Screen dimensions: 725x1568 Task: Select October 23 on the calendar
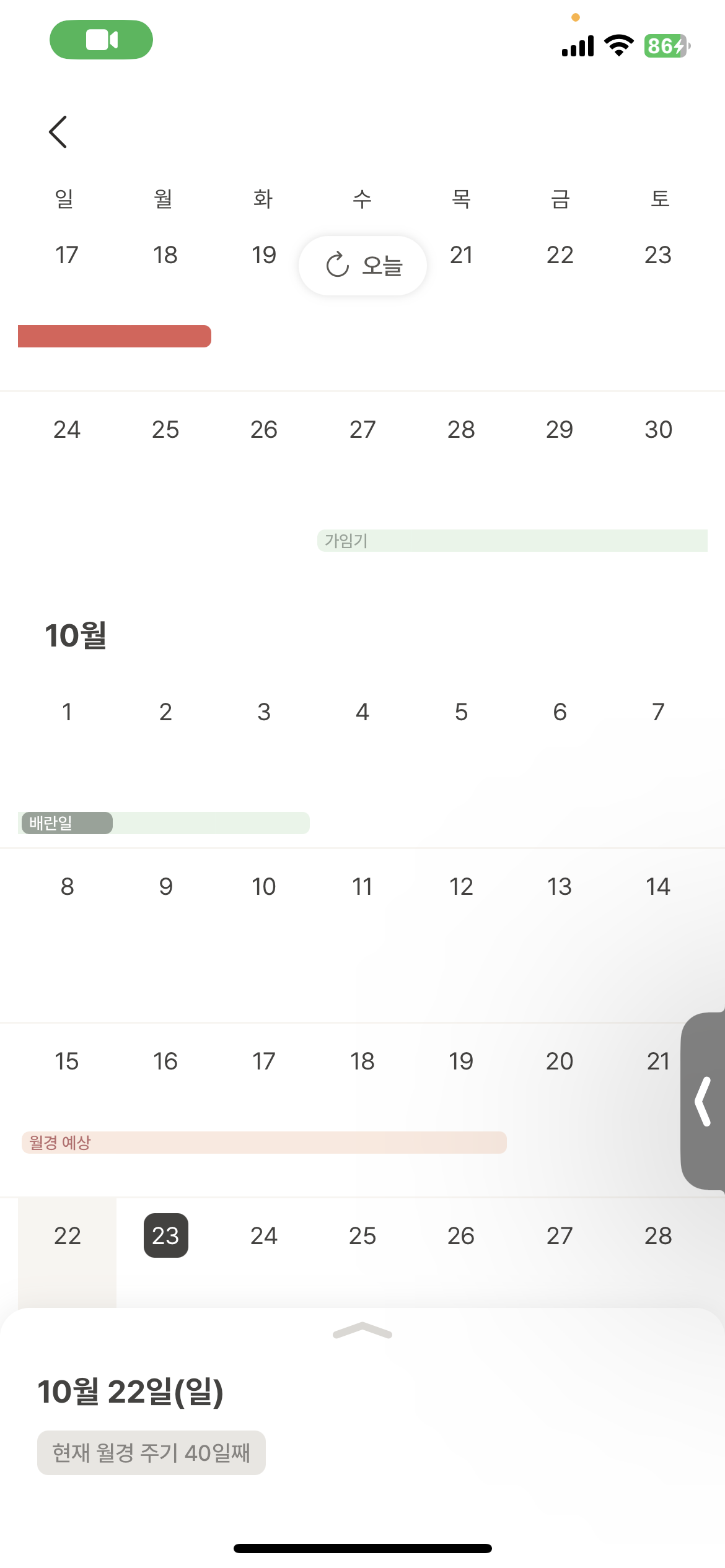click(x=165, y=1235)
